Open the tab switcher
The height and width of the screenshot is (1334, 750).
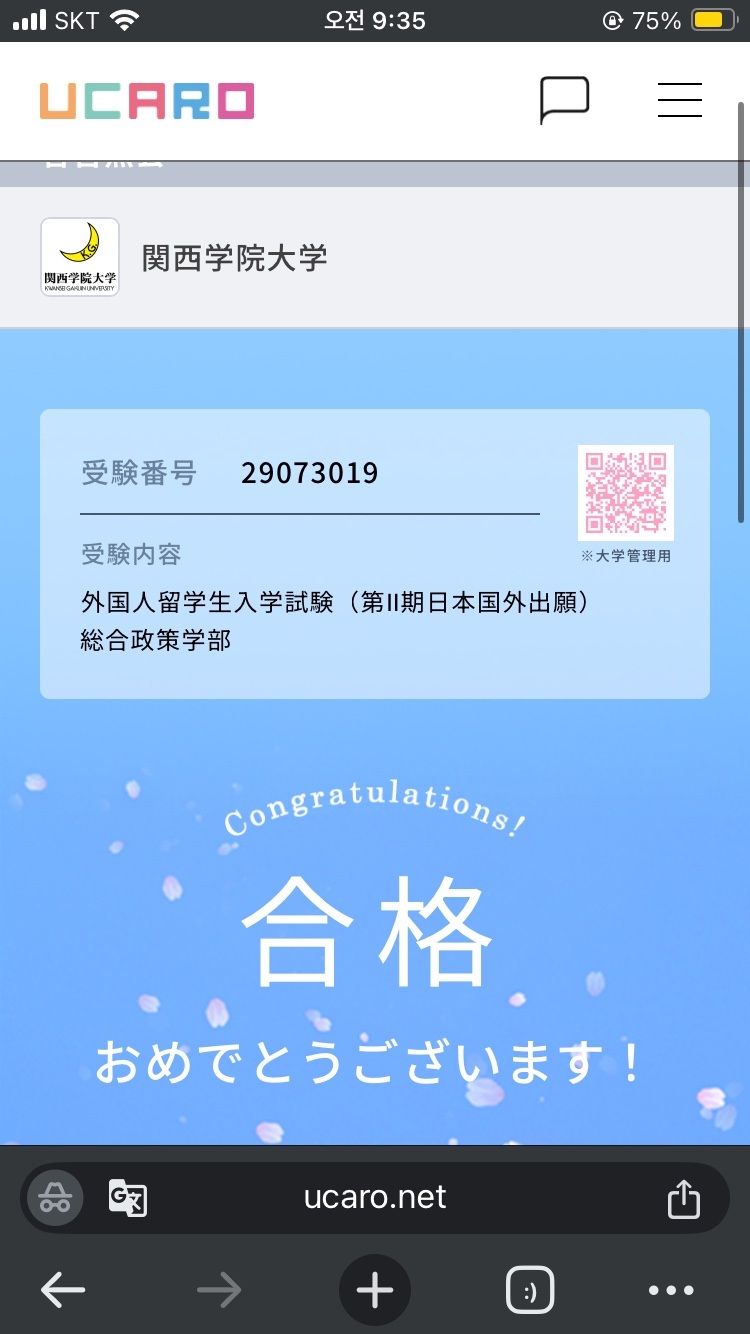coord(530,1291)
